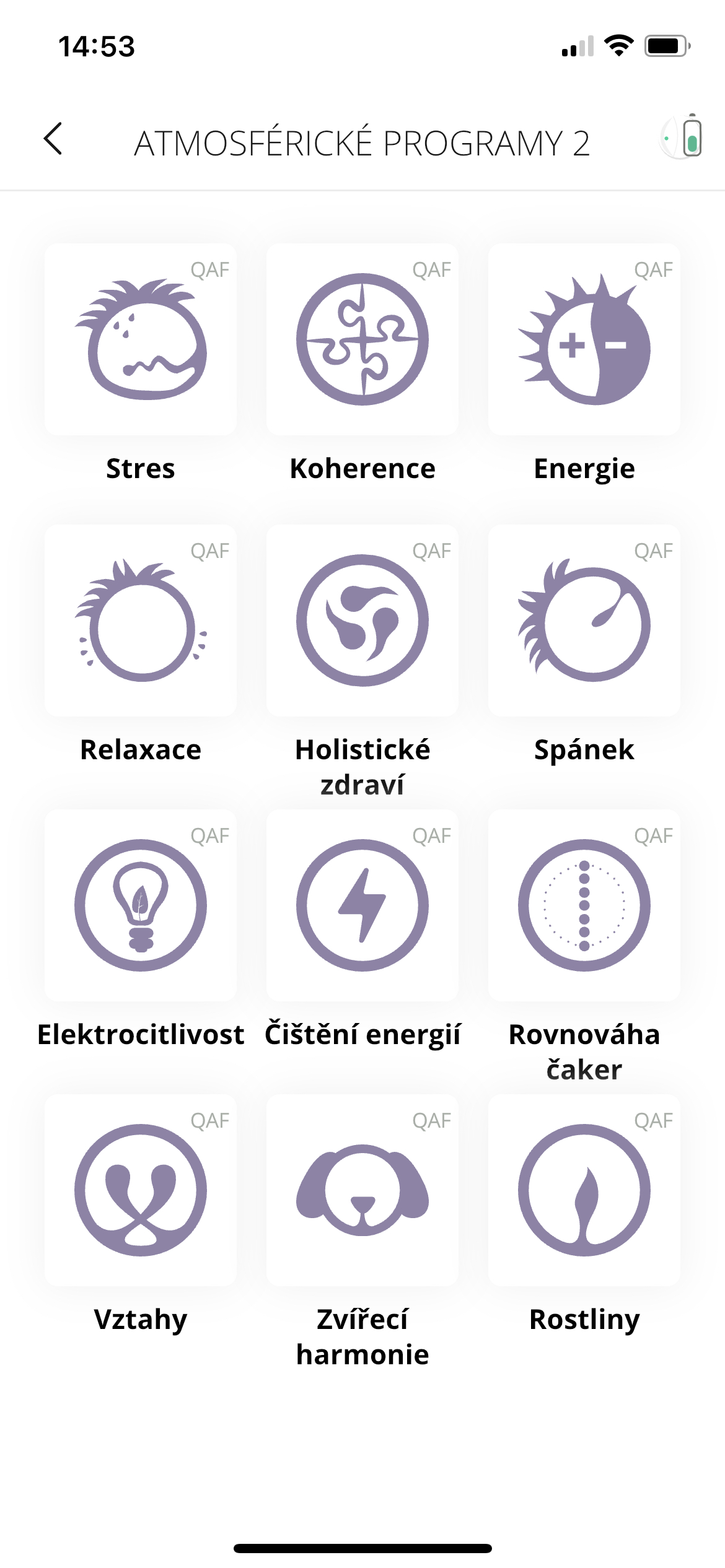Open the Vztahy program
The width and height of the screenshot is (725, 1568).
tap(141, 1190)
